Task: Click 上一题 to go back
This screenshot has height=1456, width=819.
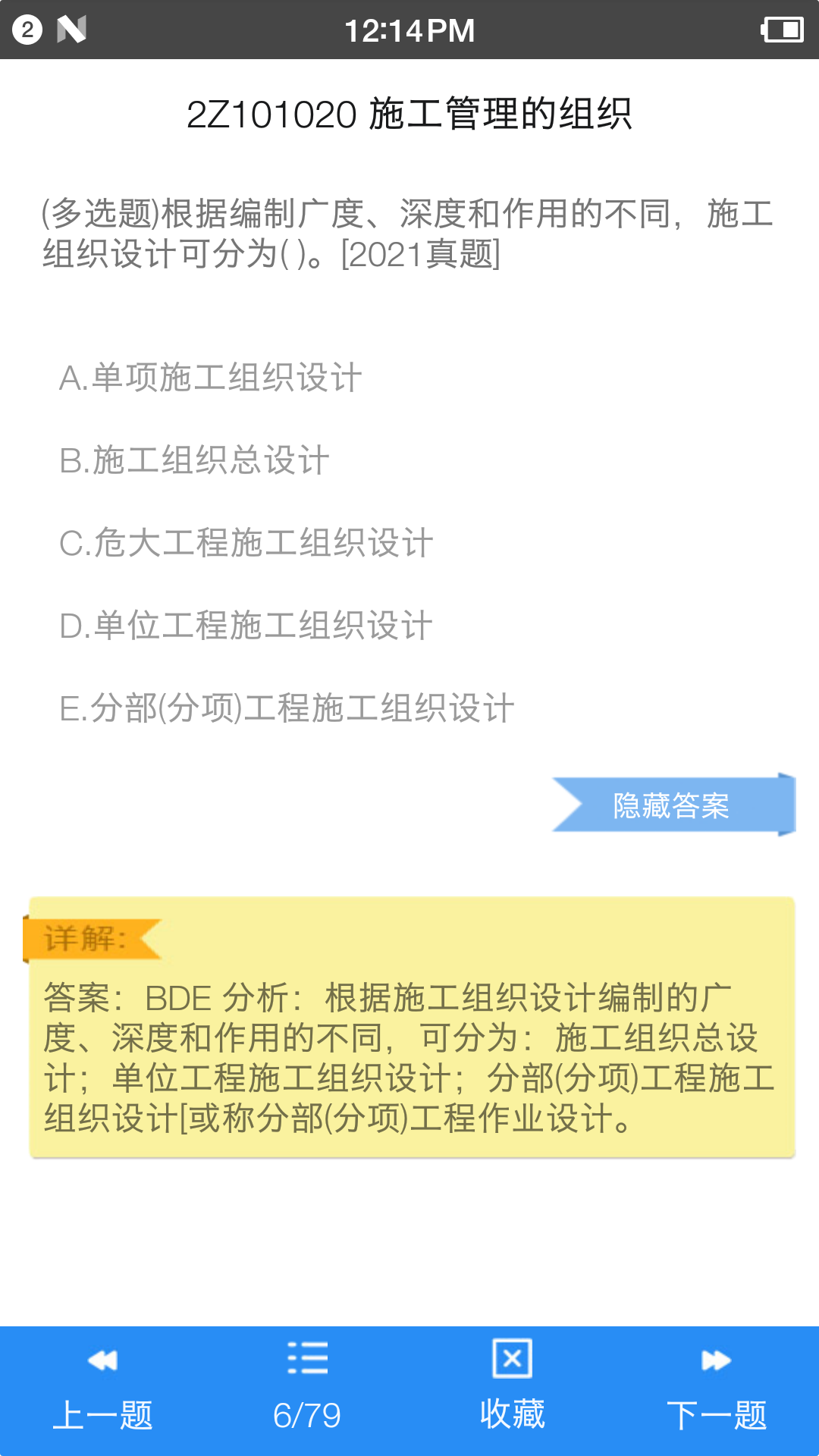Action: 102,1410
